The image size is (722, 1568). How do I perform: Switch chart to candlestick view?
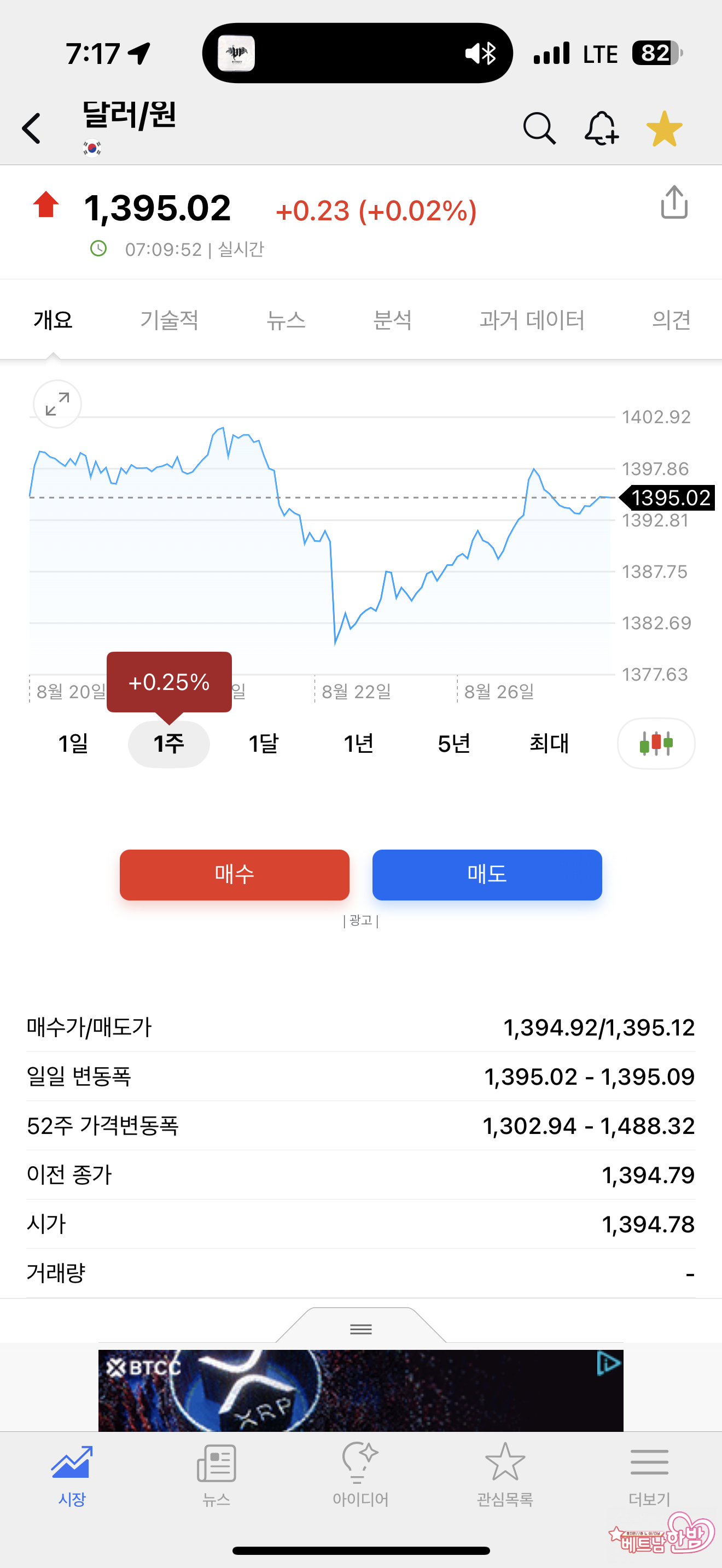tap(656, 744)
